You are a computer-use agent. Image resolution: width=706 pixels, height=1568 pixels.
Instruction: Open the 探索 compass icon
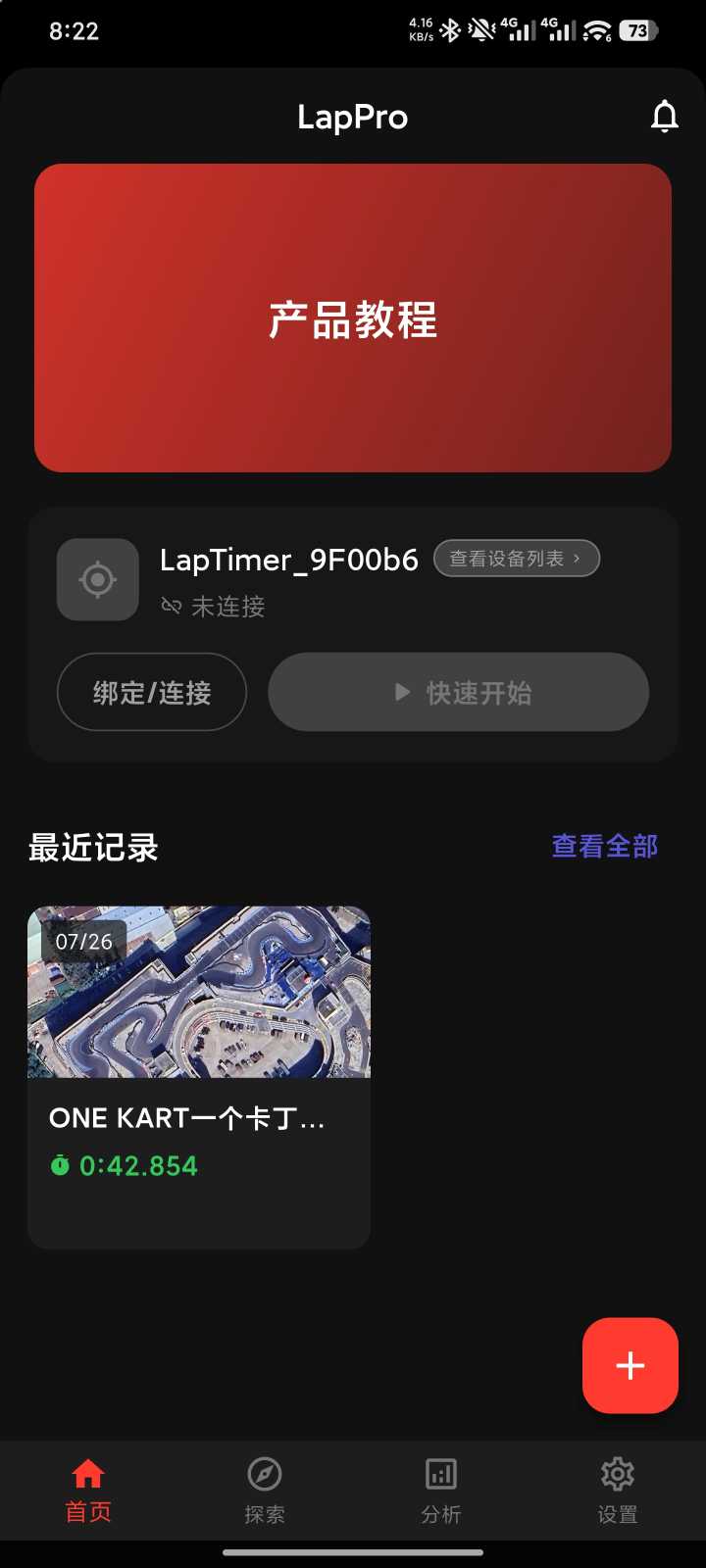tap(264, 1472)
